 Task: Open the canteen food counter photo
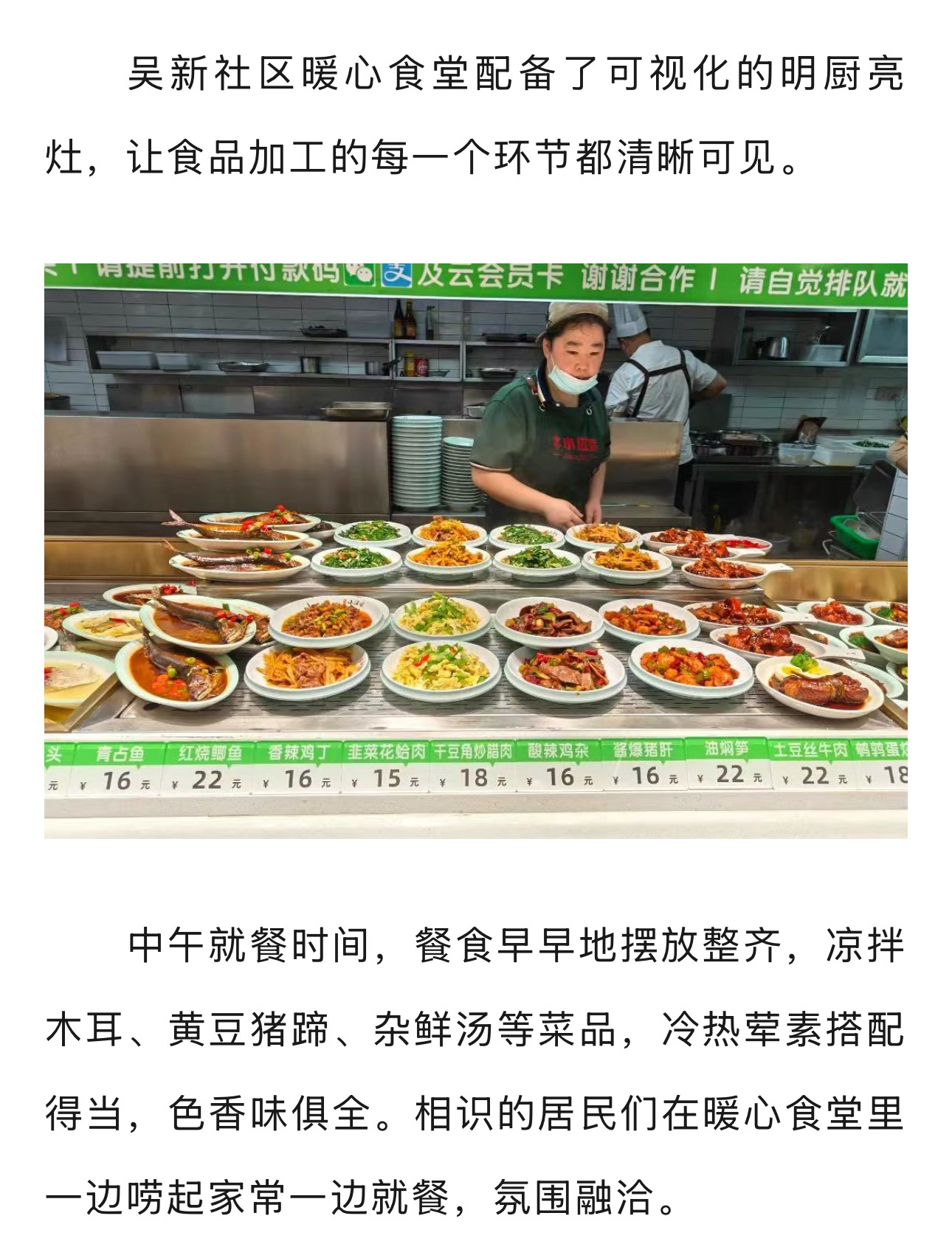476,550
